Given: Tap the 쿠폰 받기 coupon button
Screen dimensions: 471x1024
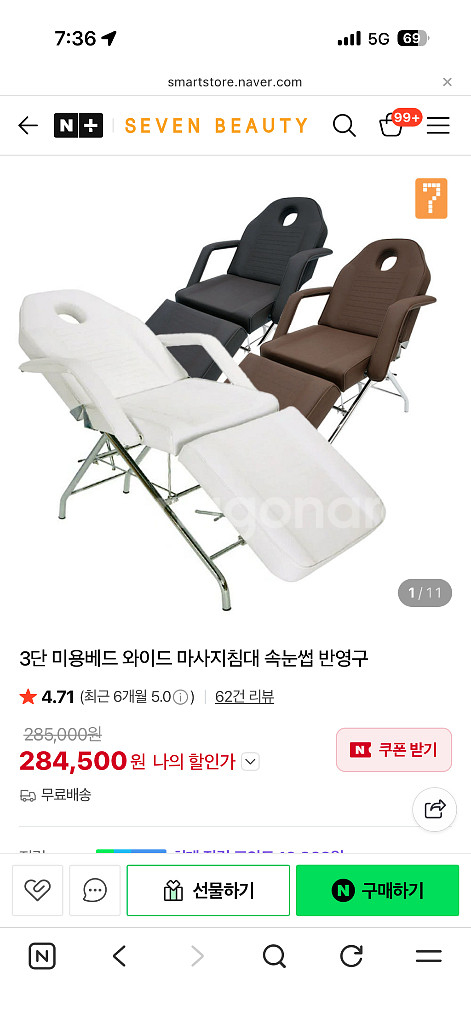Looking at the screenshot, I should tap(394, 750).
